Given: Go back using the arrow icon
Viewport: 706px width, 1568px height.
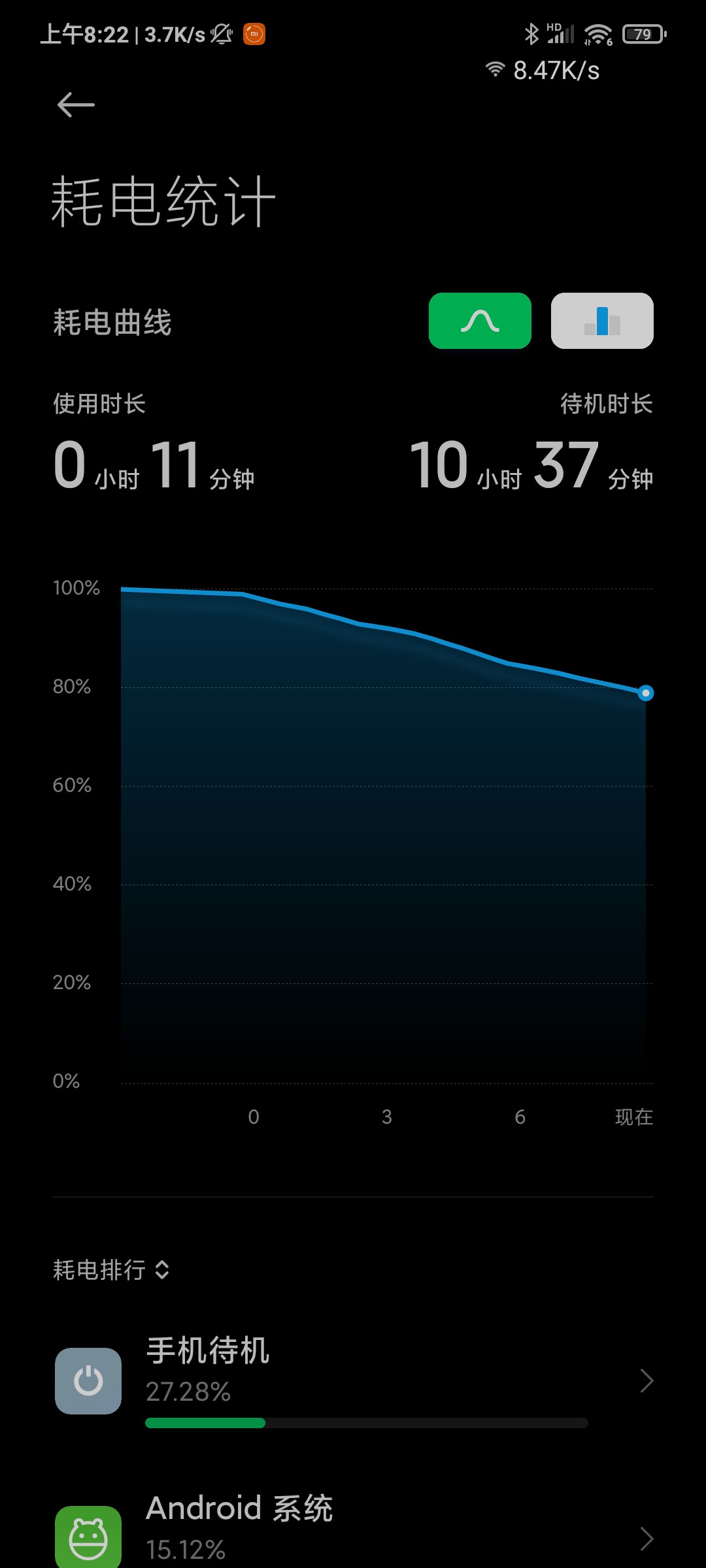Looking at the screenshot, I should pyautogui.click(x=76, y=105).
